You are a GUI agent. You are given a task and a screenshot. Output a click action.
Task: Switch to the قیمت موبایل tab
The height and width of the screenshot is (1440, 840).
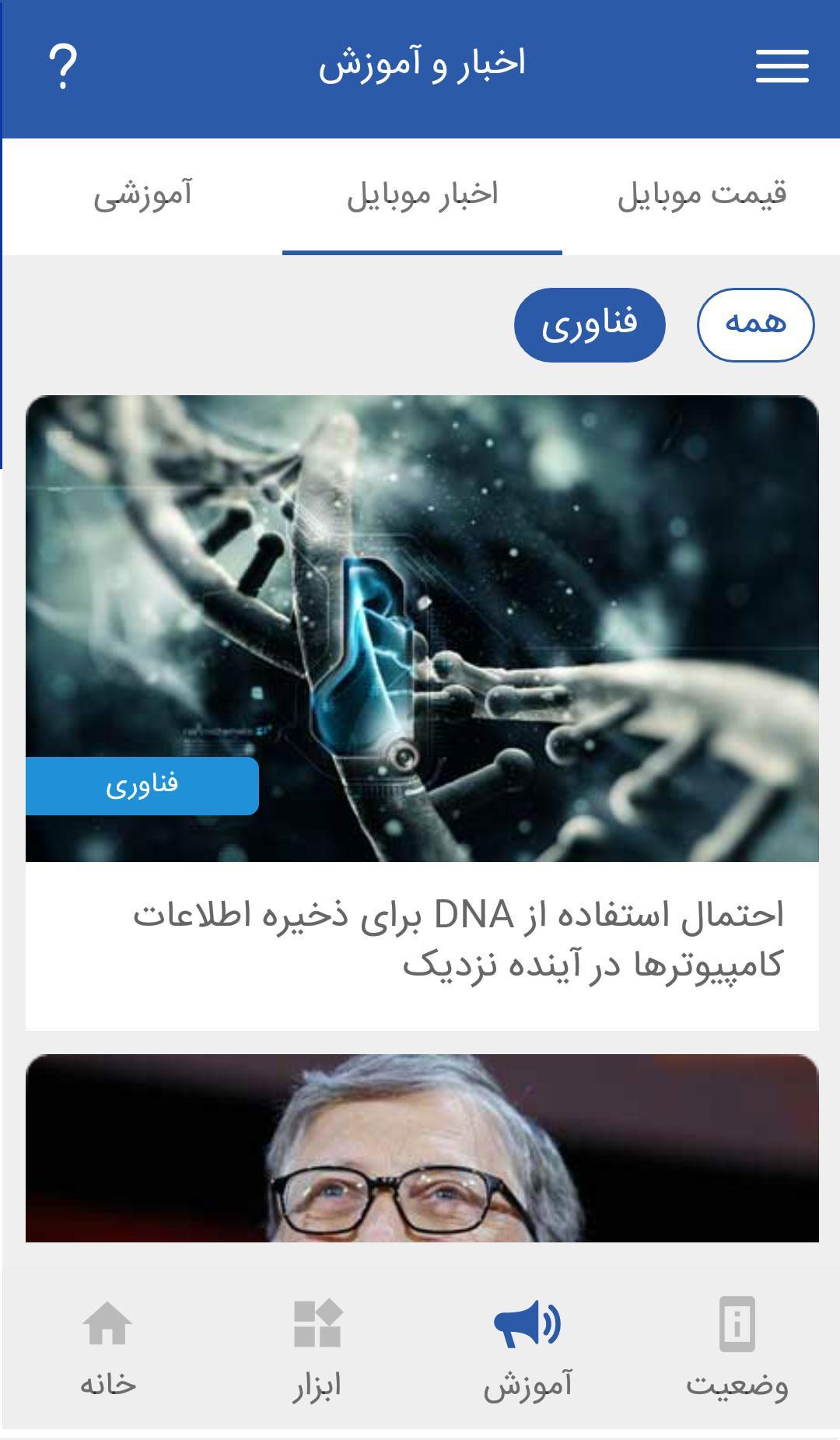702,194
